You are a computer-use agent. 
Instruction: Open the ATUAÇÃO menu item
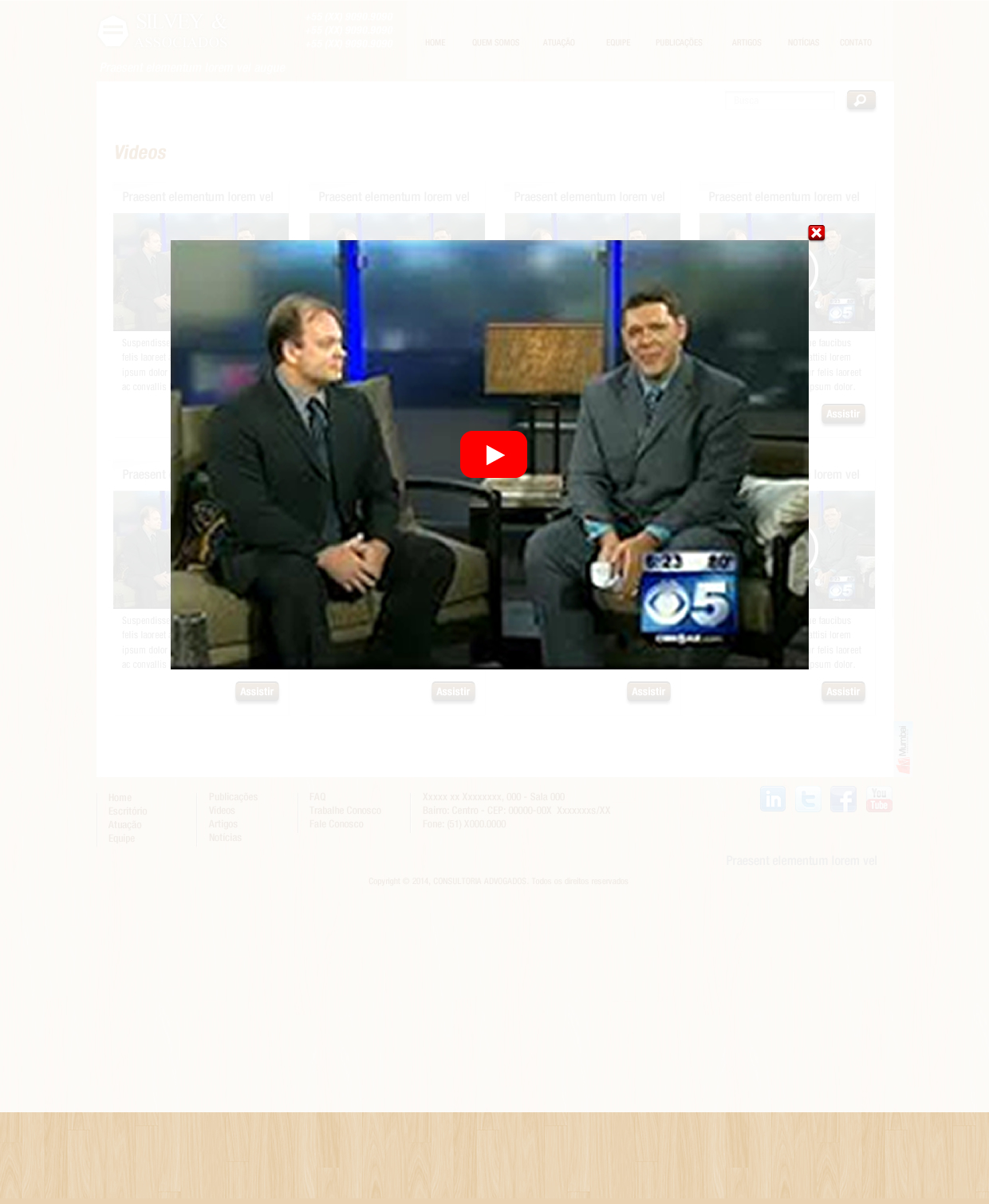[x=558, y=43]
